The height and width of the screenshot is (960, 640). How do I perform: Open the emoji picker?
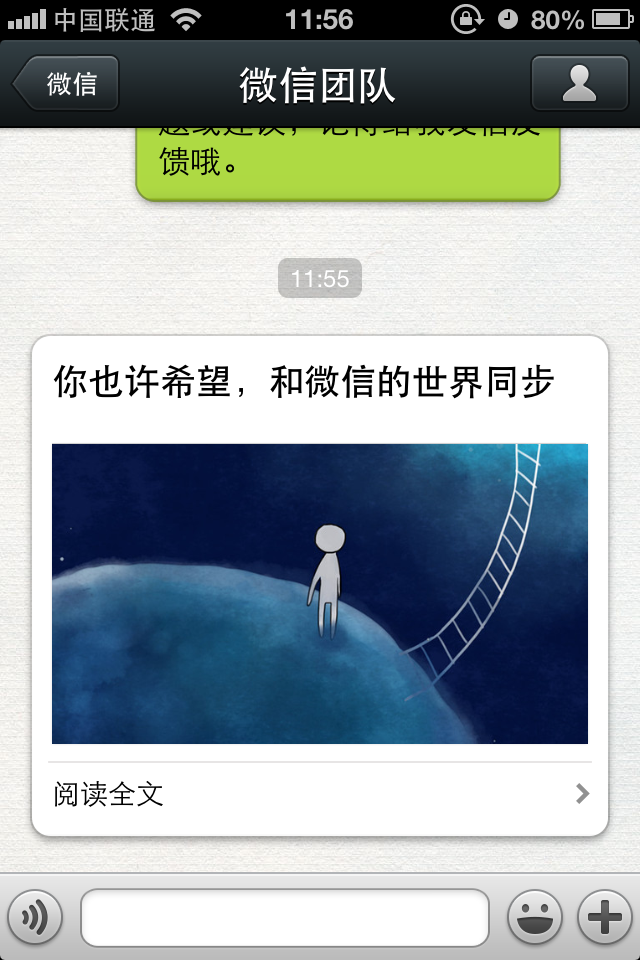[x=534, y=917]
